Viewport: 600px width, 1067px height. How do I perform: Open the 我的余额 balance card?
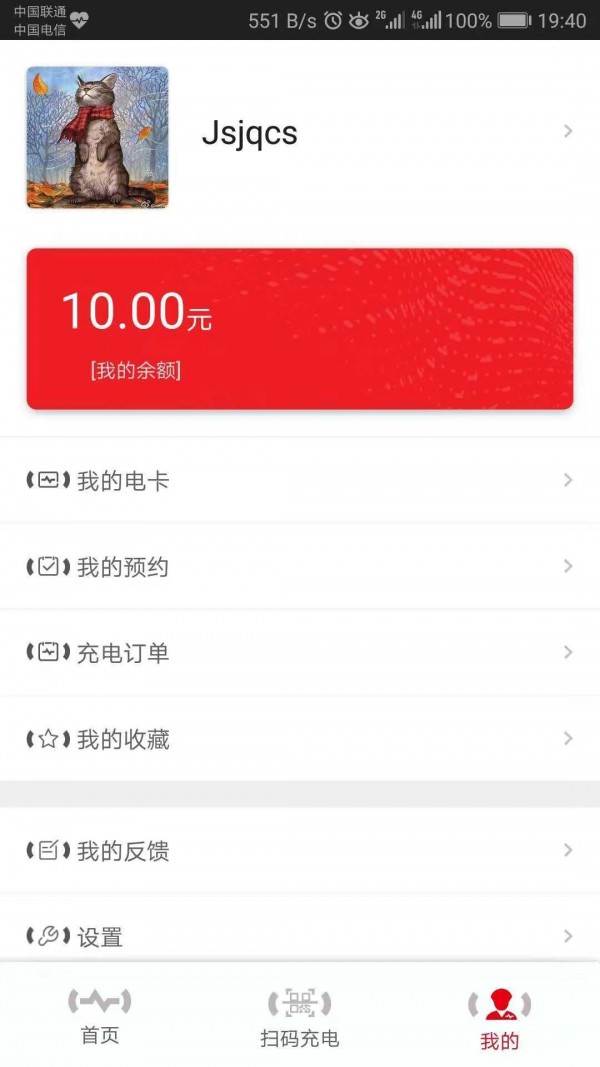(300, 329)
